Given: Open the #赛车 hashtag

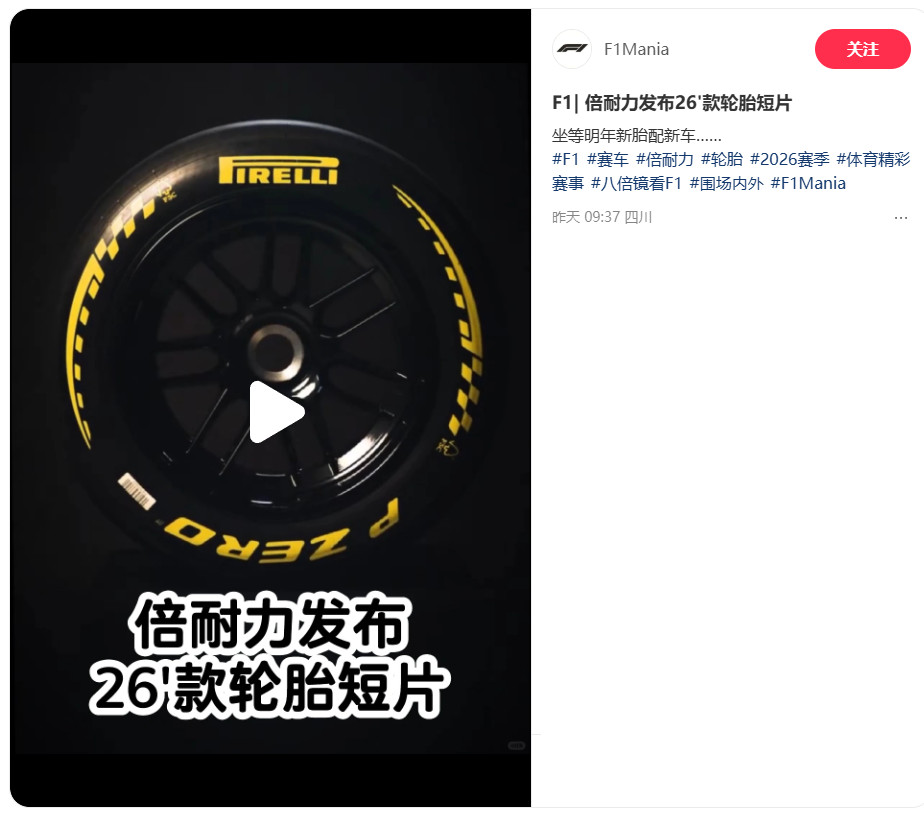Looking at the screenshot, I should point(607,159).
